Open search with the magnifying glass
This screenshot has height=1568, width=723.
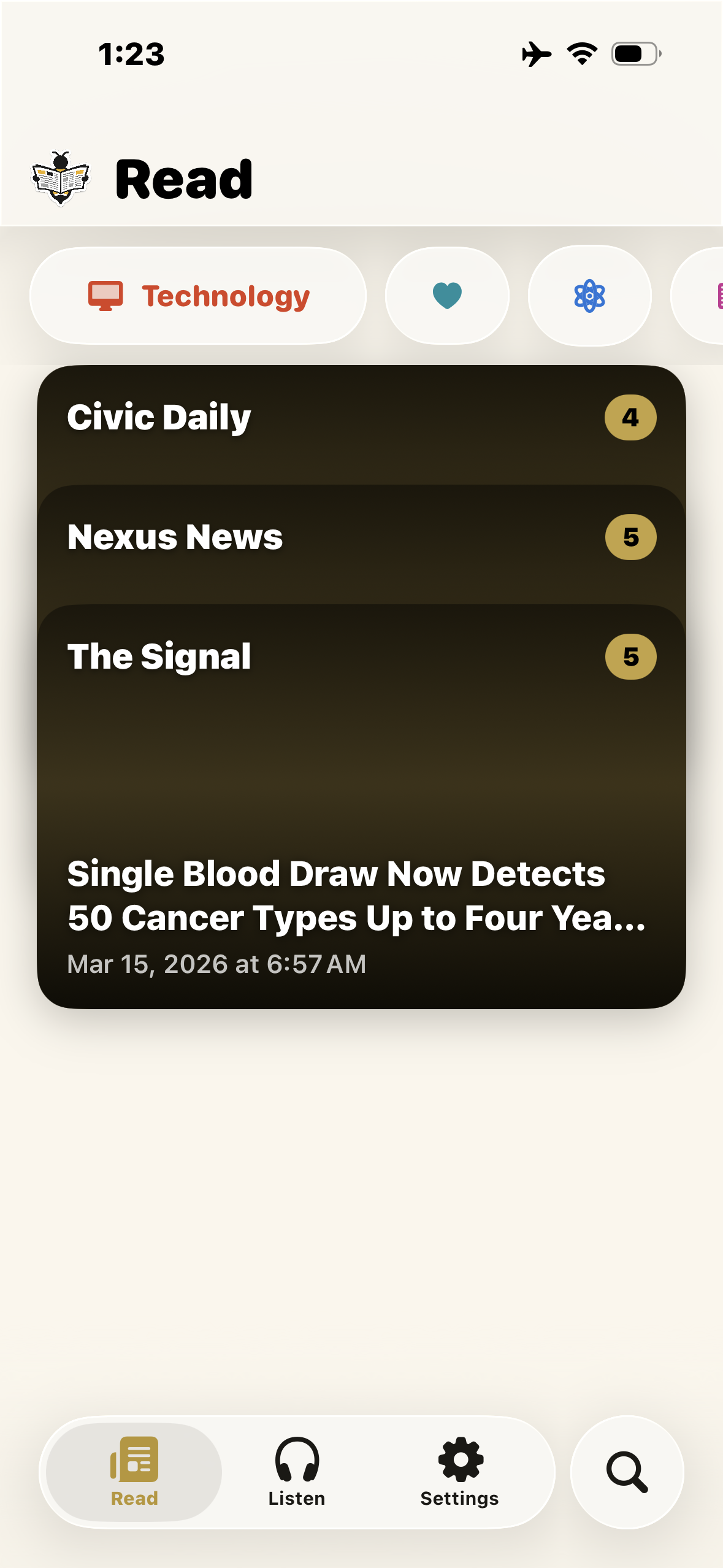tap(627, 1471)
